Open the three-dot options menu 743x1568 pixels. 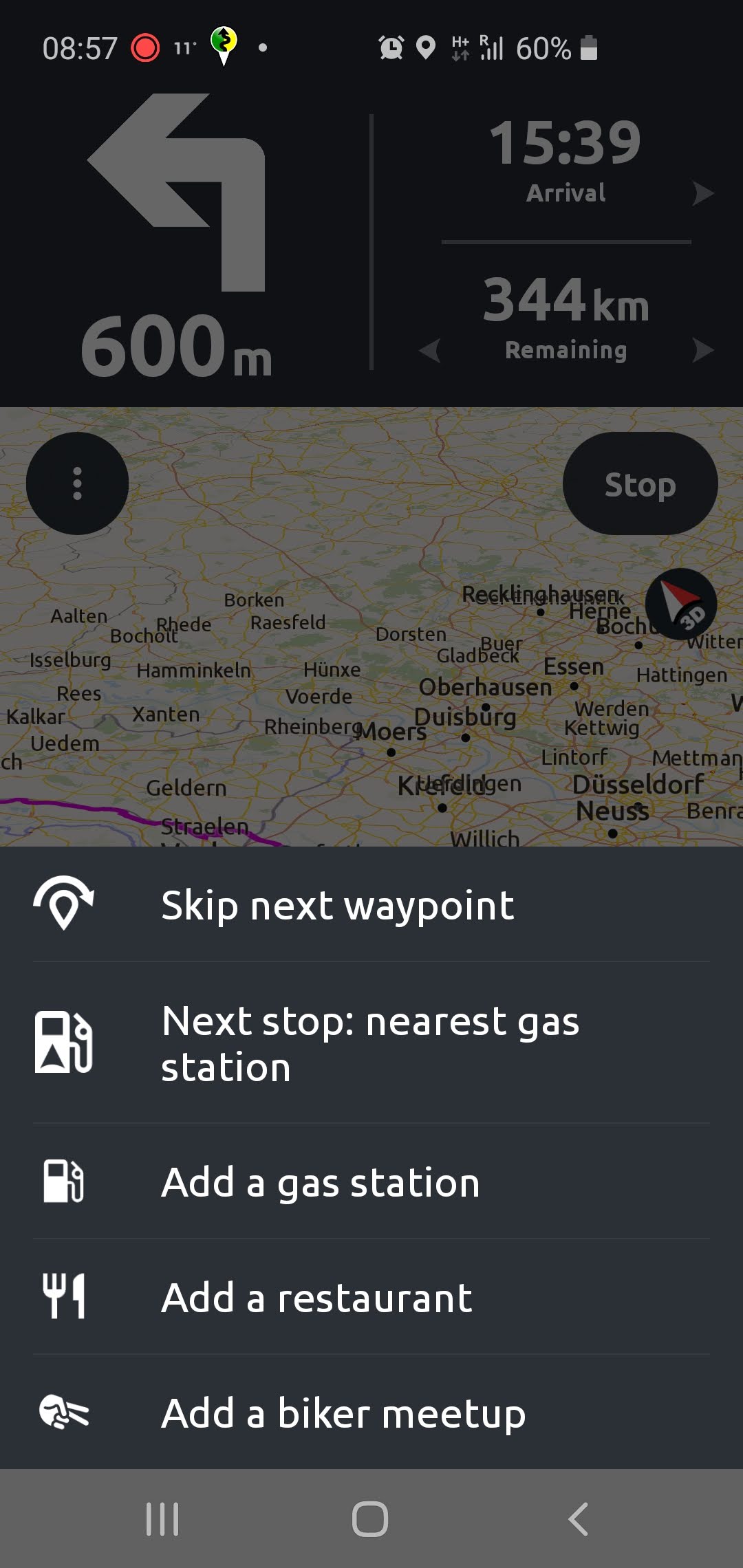pos(77,483)
